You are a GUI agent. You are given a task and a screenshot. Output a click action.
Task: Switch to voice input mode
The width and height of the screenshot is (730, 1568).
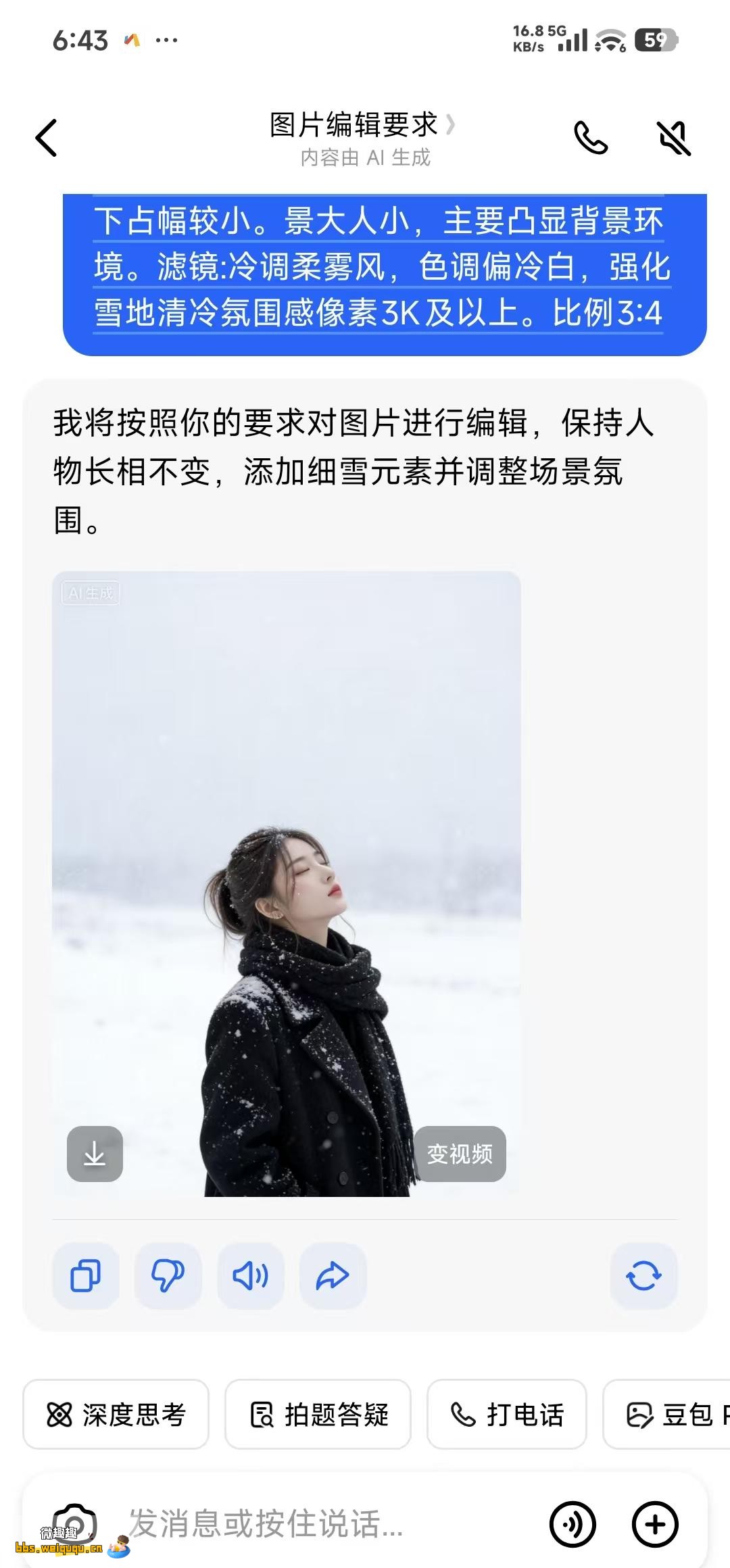tap(573, 1524)
